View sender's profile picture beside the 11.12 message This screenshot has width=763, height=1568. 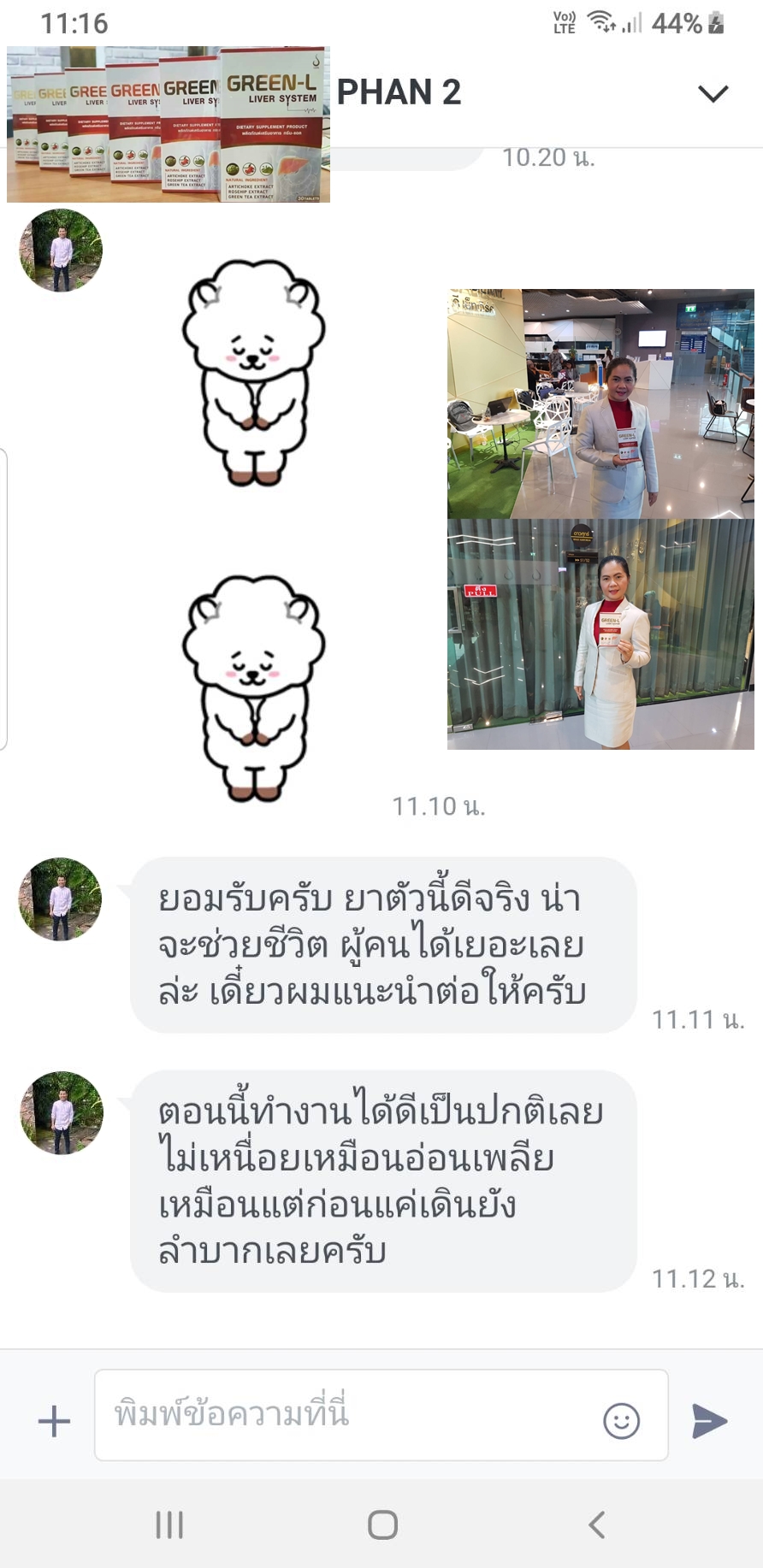tap(62, 1112)
